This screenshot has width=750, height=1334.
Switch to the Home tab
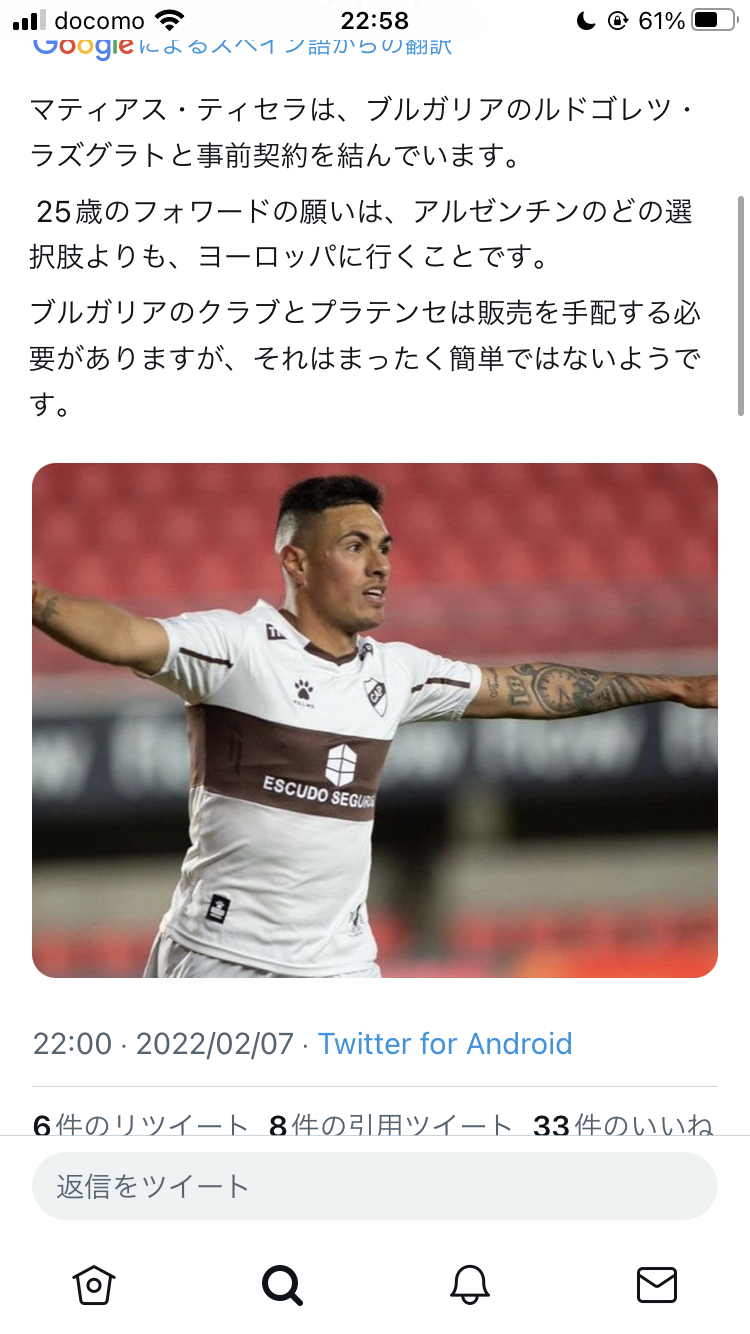[94, 1284]
